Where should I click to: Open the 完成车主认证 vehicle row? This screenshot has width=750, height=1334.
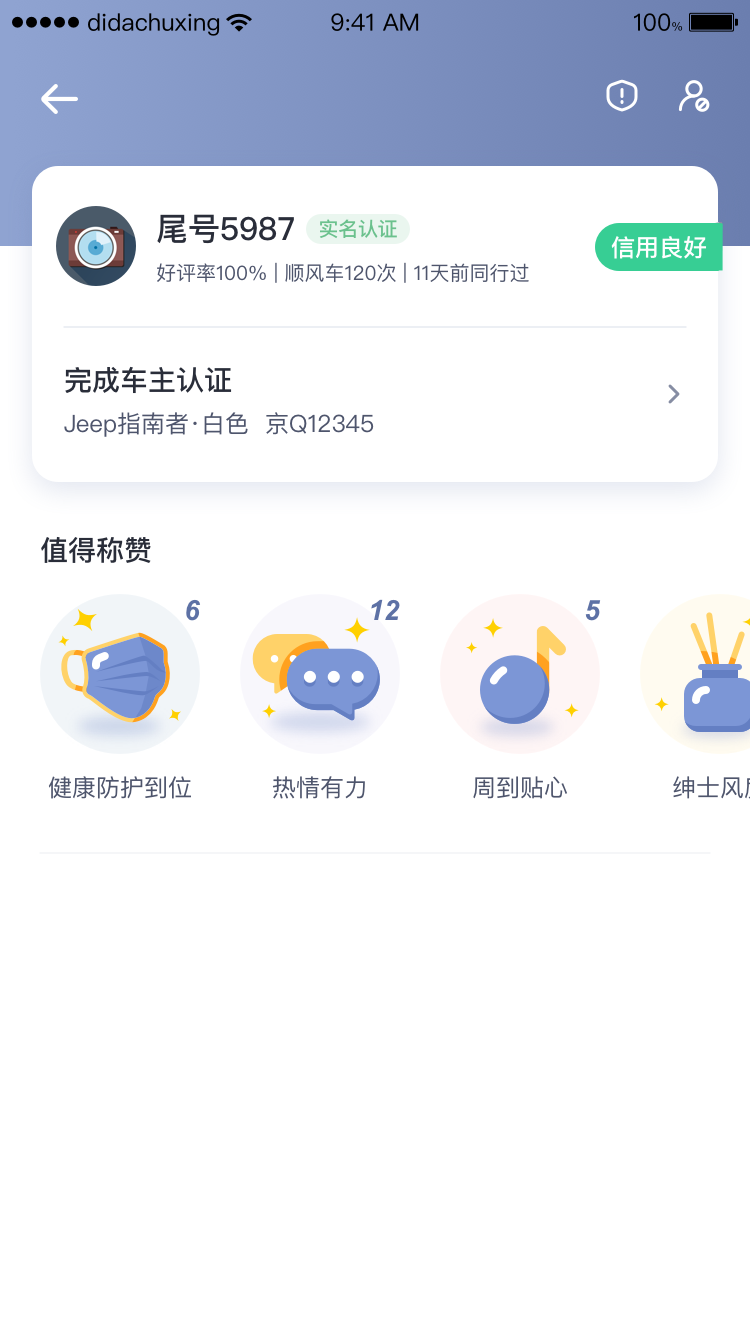[374, 396]
